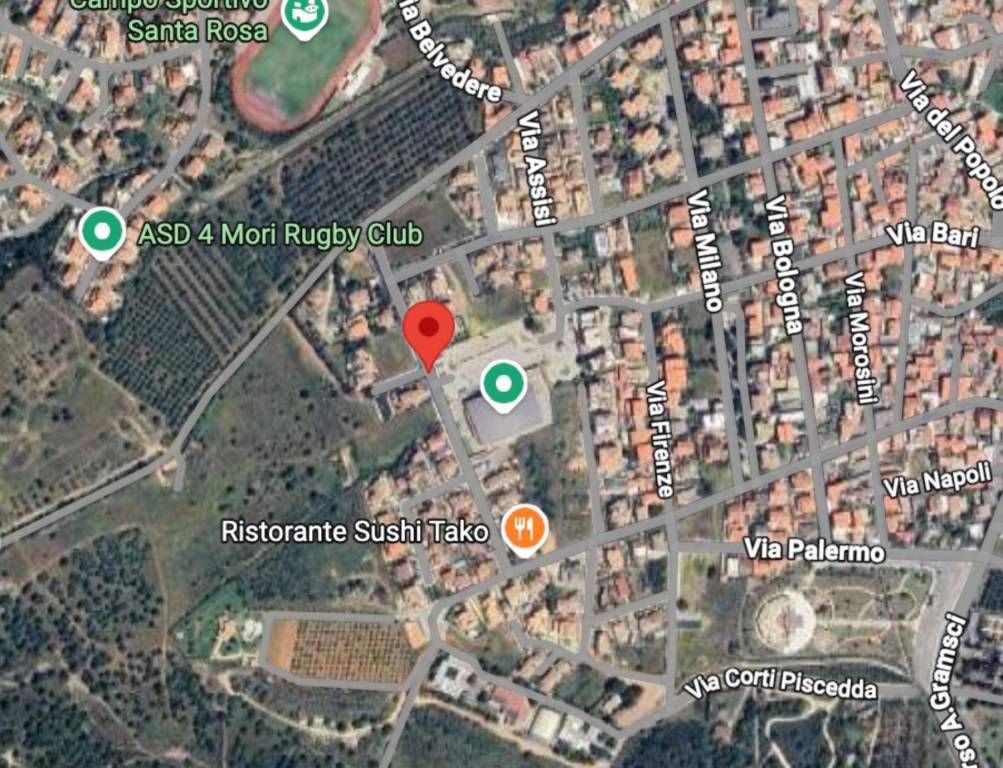Tap the Campo Sportivo Santa Rosa marker
Viewport: 1003px width, 768px height.
304,14
